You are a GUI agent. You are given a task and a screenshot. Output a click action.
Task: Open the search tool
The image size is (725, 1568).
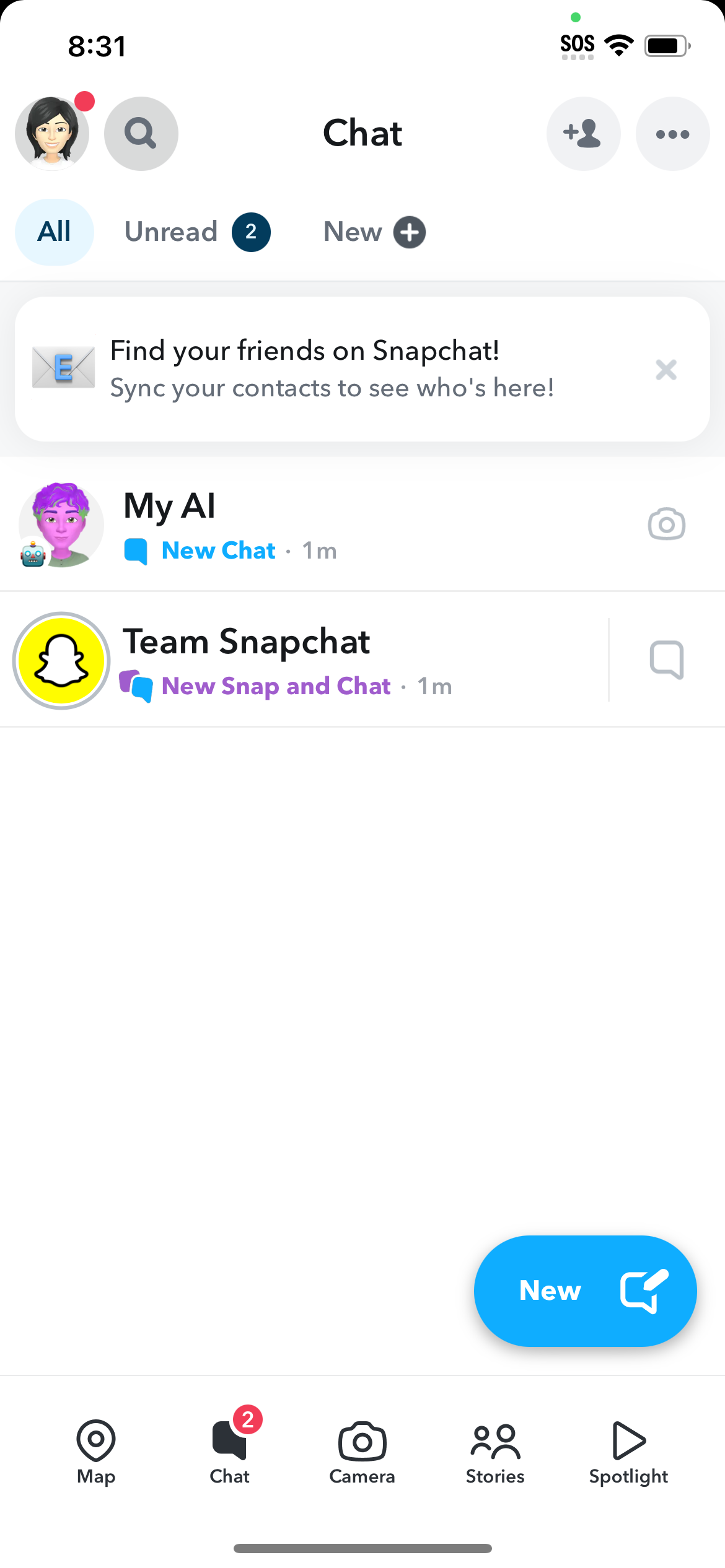[141, 133]
